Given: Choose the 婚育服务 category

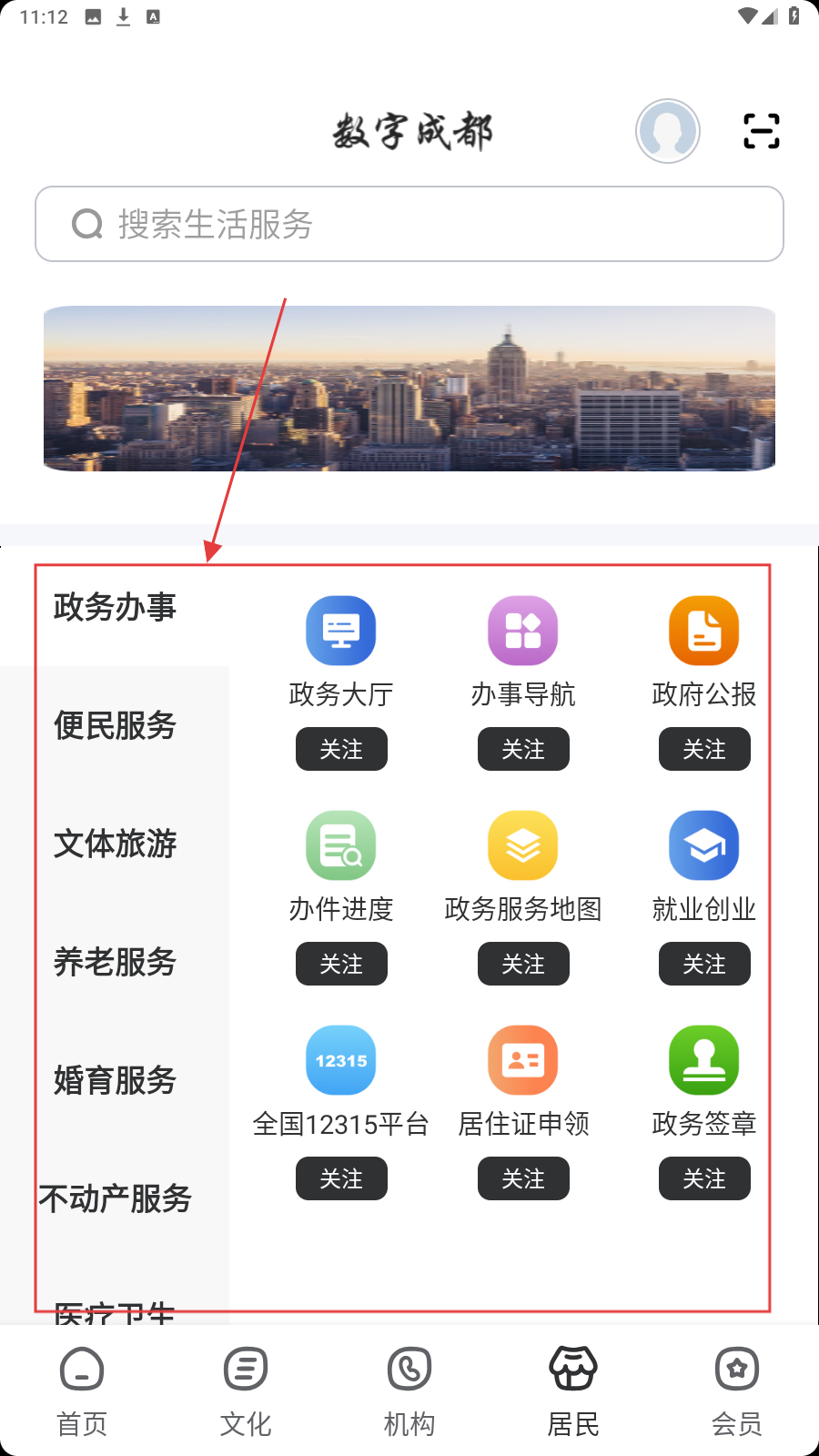Looking at the screenshot, I should coord(115,1080).
